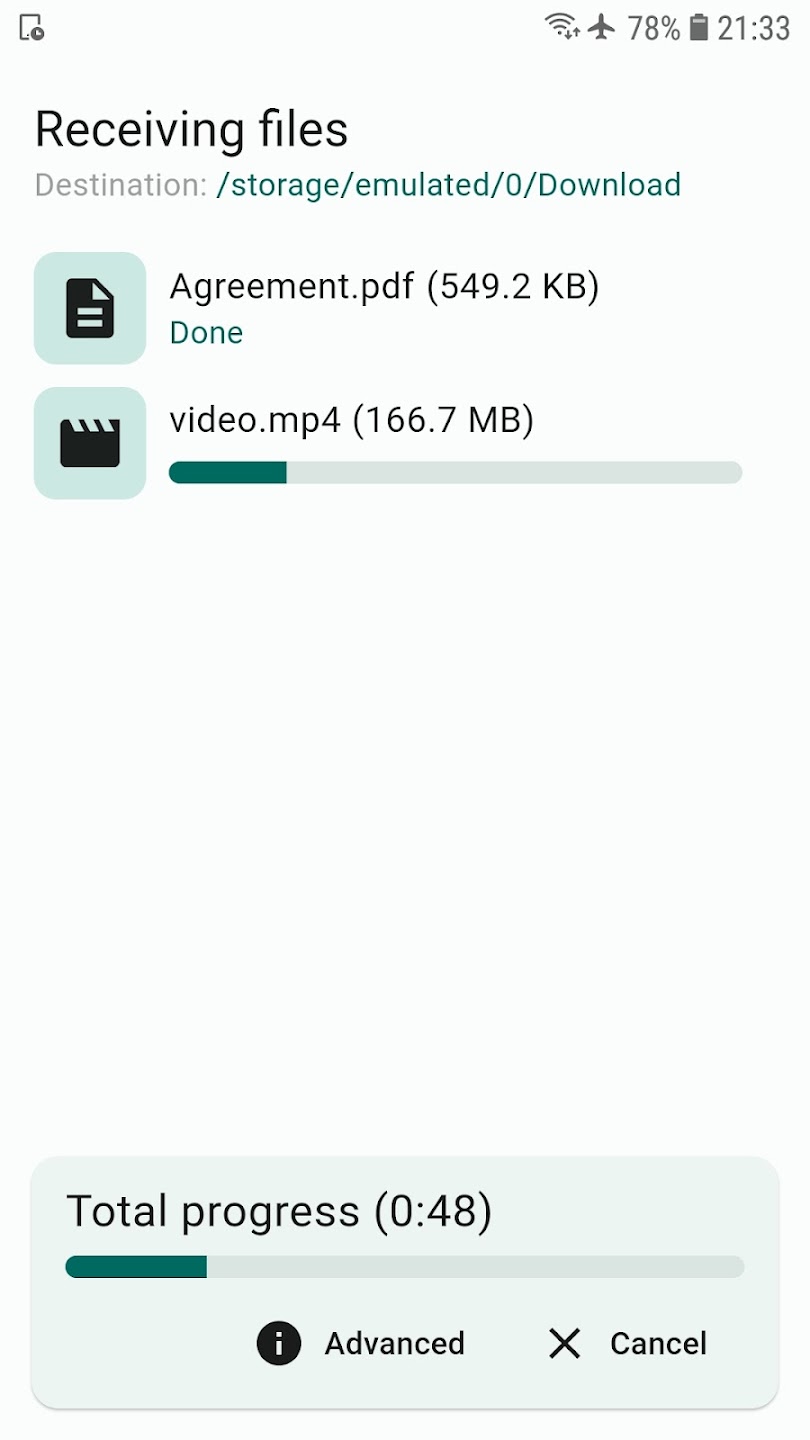
Task: Cancel the file transfer
Action: 627,1343
